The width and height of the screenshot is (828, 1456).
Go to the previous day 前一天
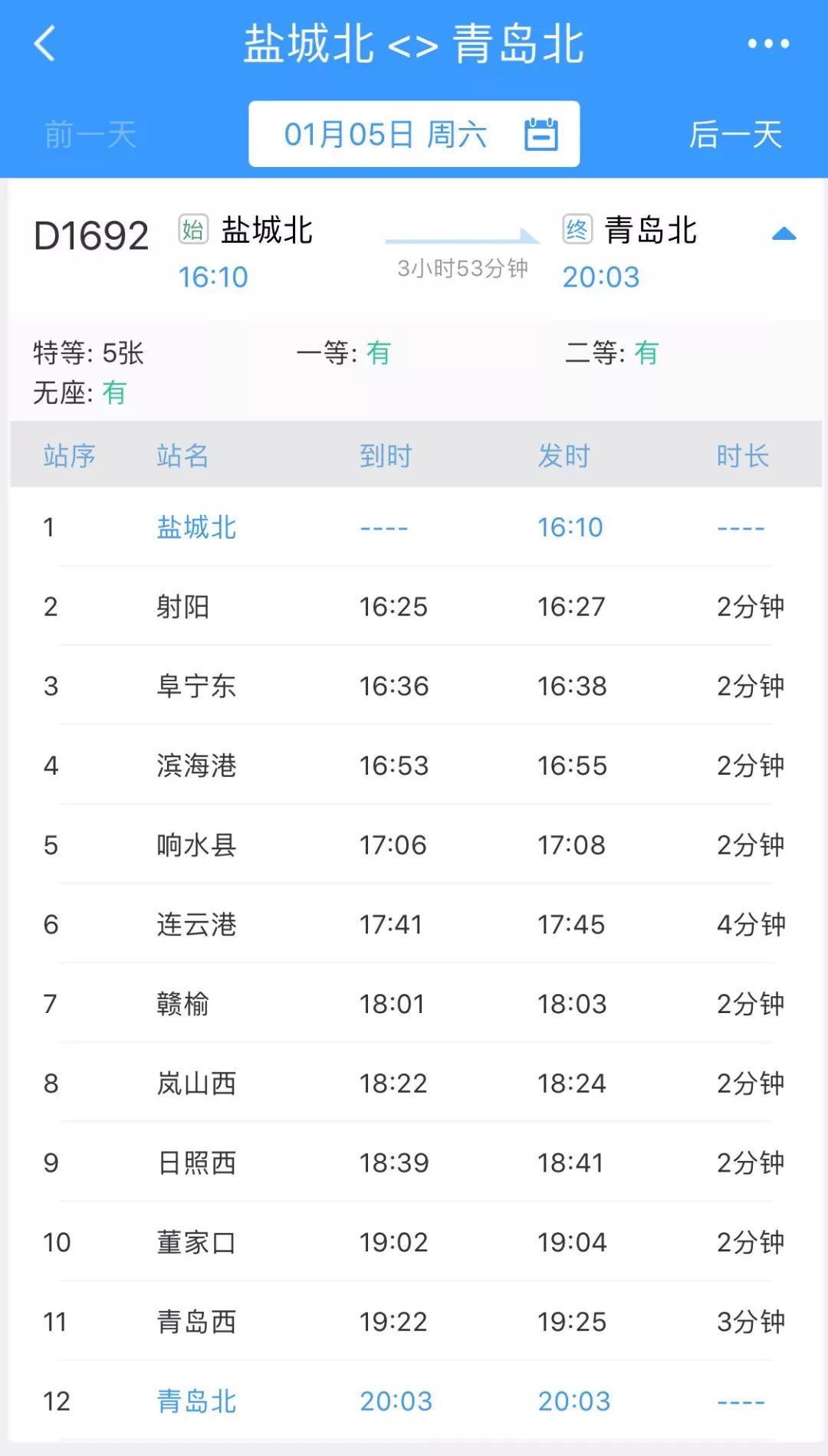point(90,135)
